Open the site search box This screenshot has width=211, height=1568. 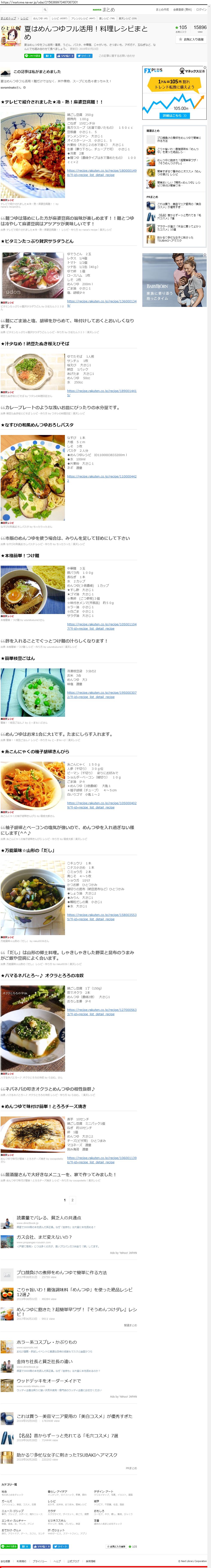(x=24, y=10)
